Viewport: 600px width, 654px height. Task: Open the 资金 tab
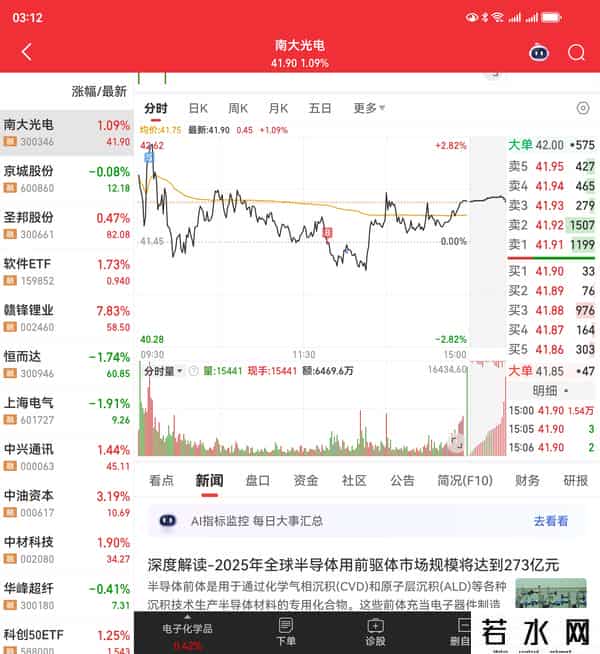click(306, 480)
